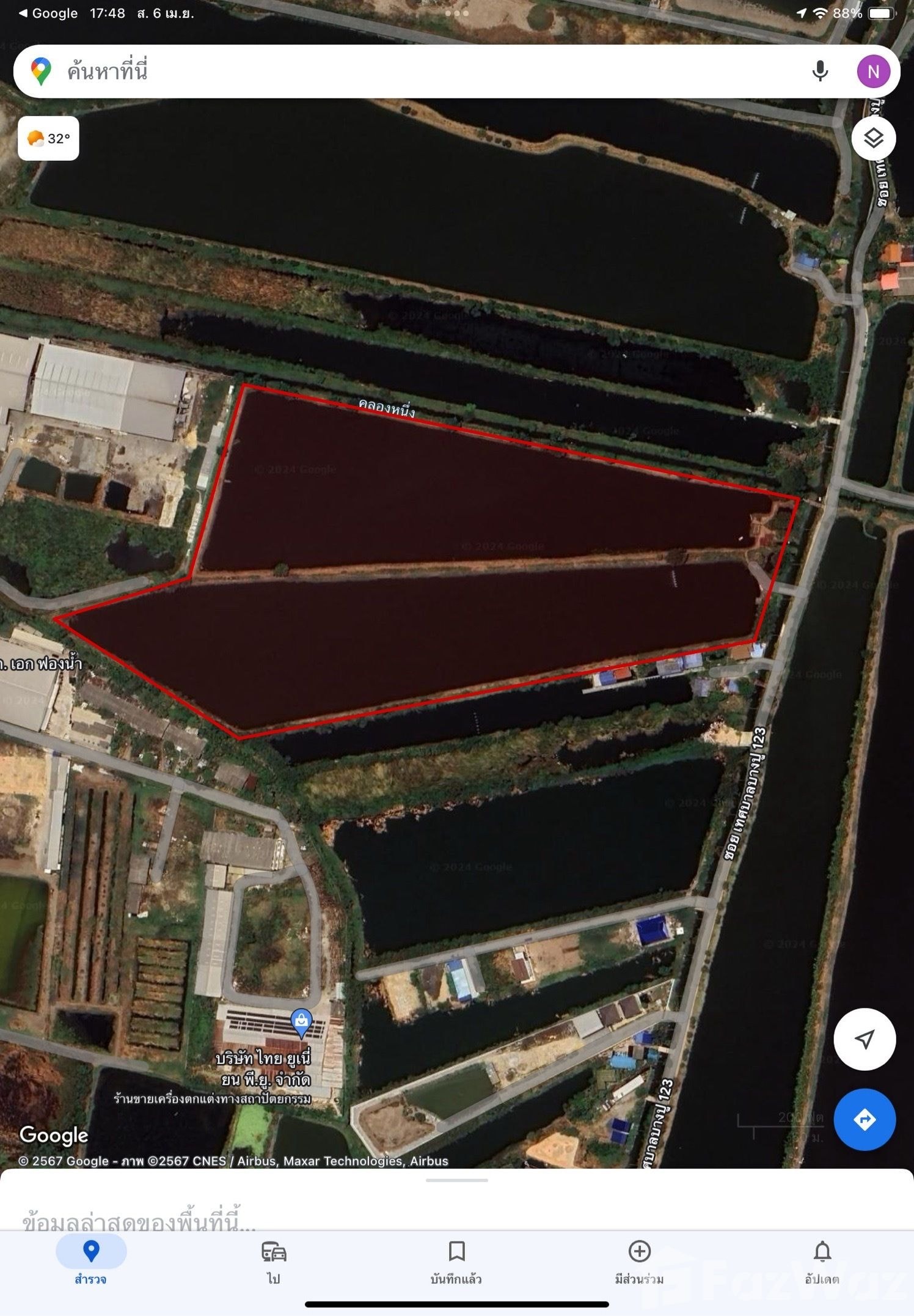Return to Google app via back link

click(48, 13)
